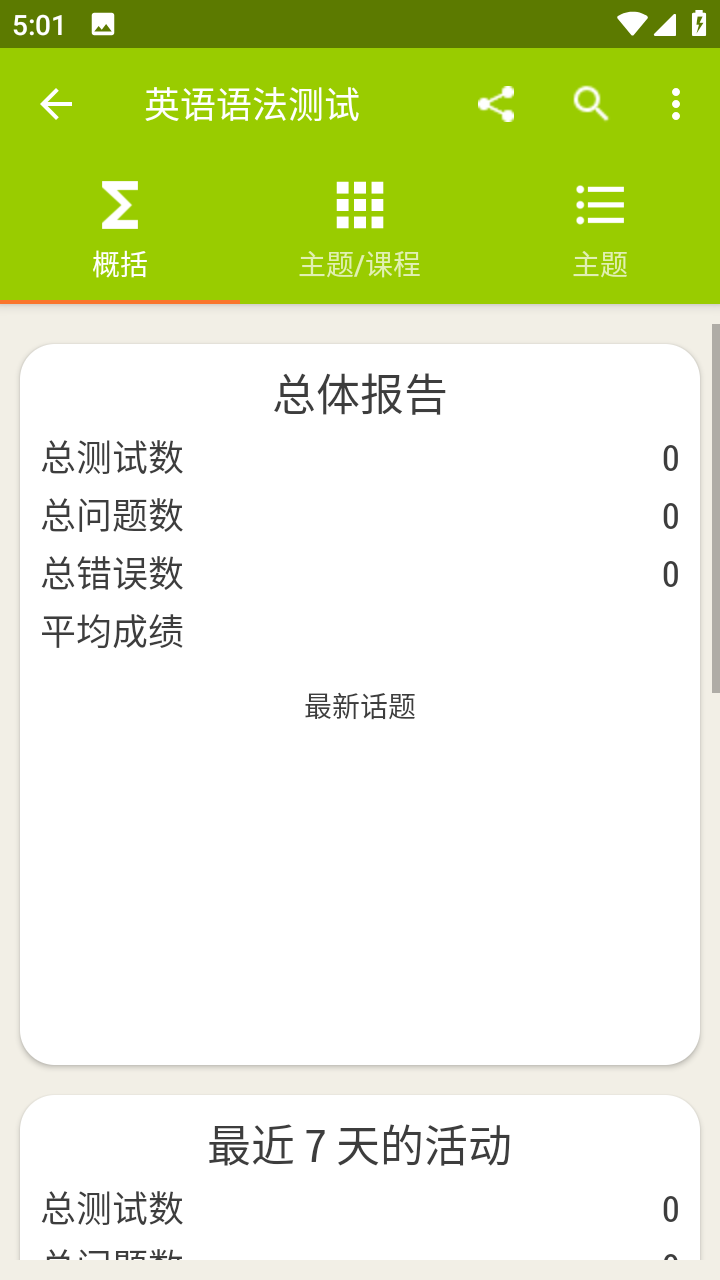Screen dimensions: 720x1280
Task: Select the sigma (Σ) summary icon
Action: pyautogui.click(x=119, y=203)
